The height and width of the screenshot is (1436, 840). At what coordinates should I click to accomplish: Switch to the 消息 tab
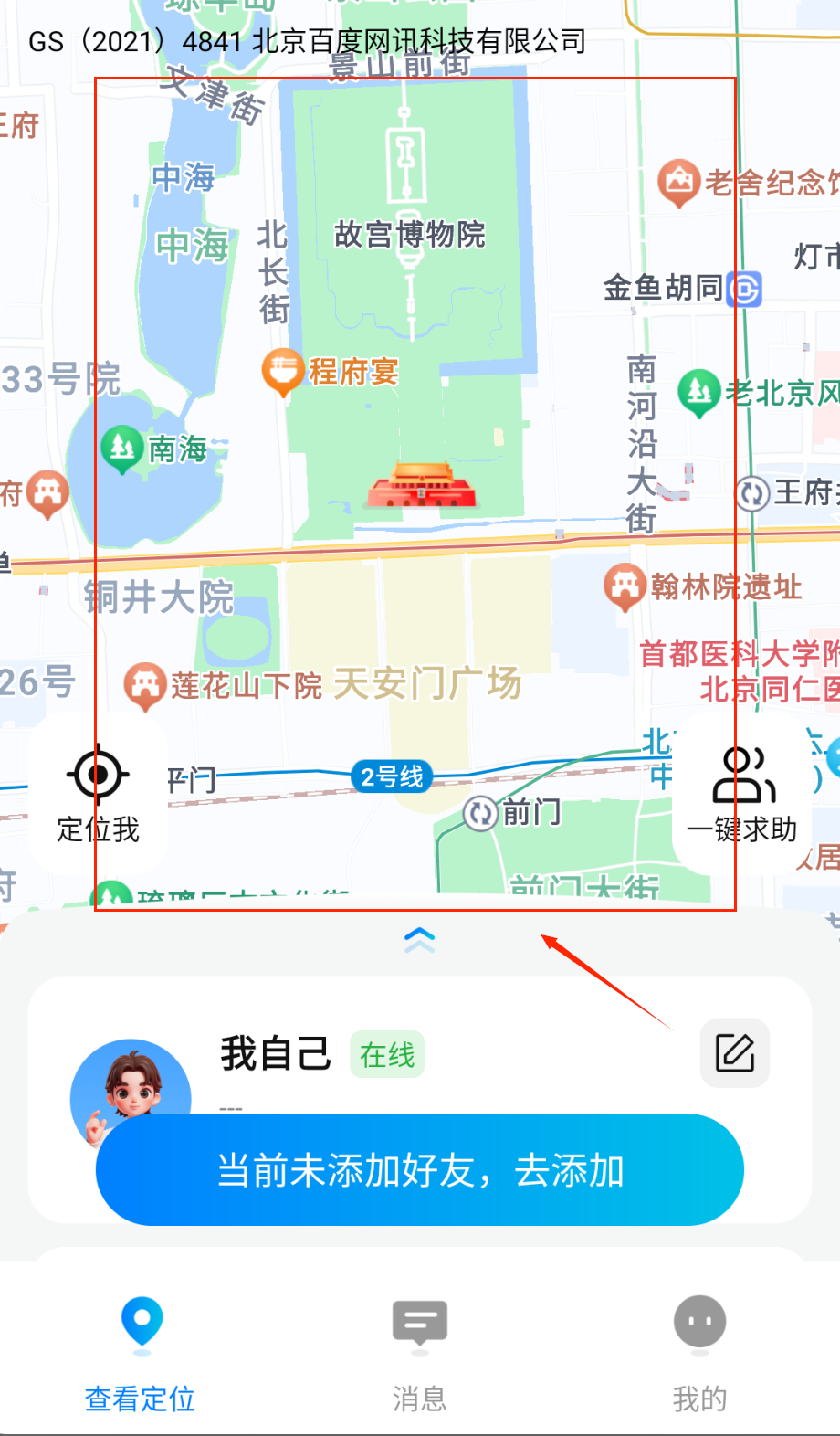pos(419,1351)
